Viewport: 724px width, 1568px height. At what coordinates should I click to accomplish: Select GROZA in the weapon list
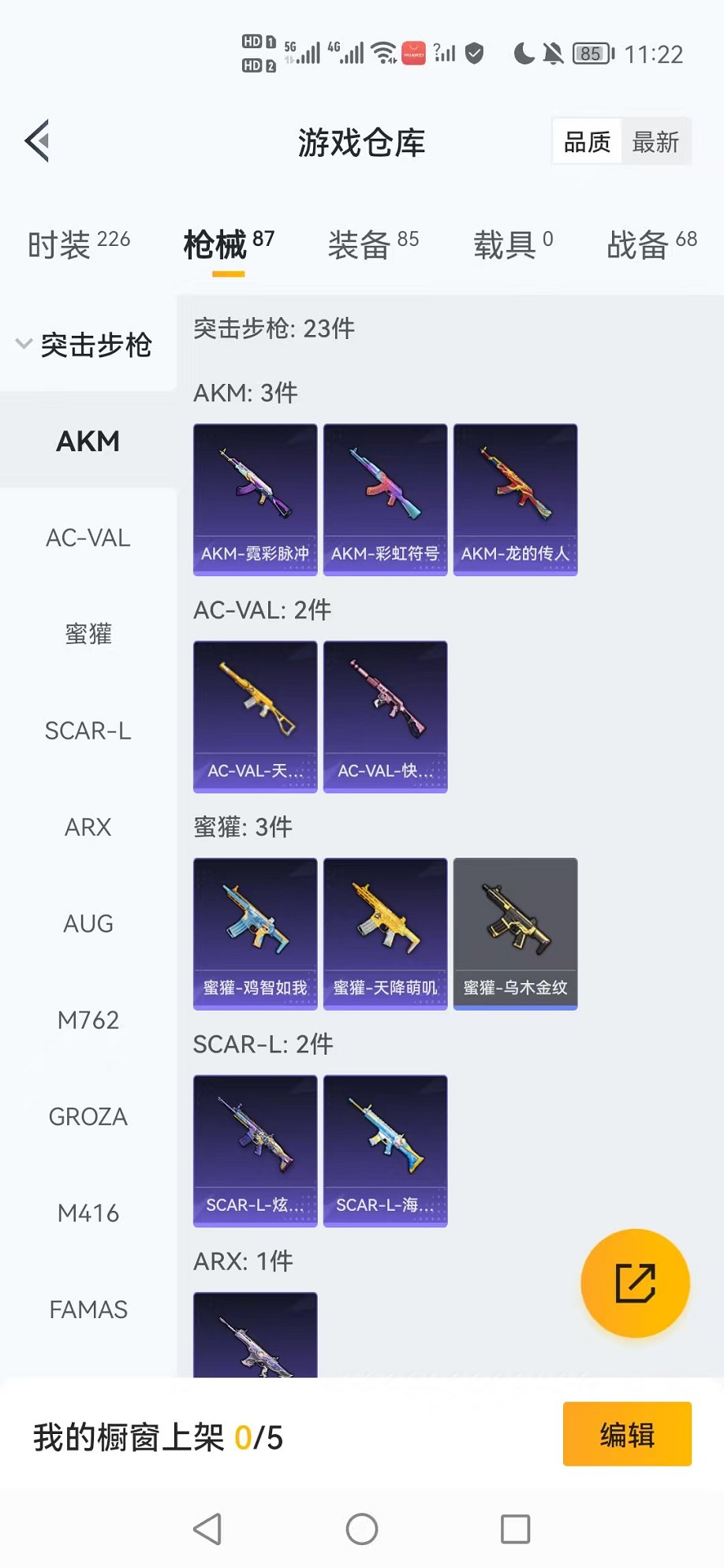[x=88, y=1116]
